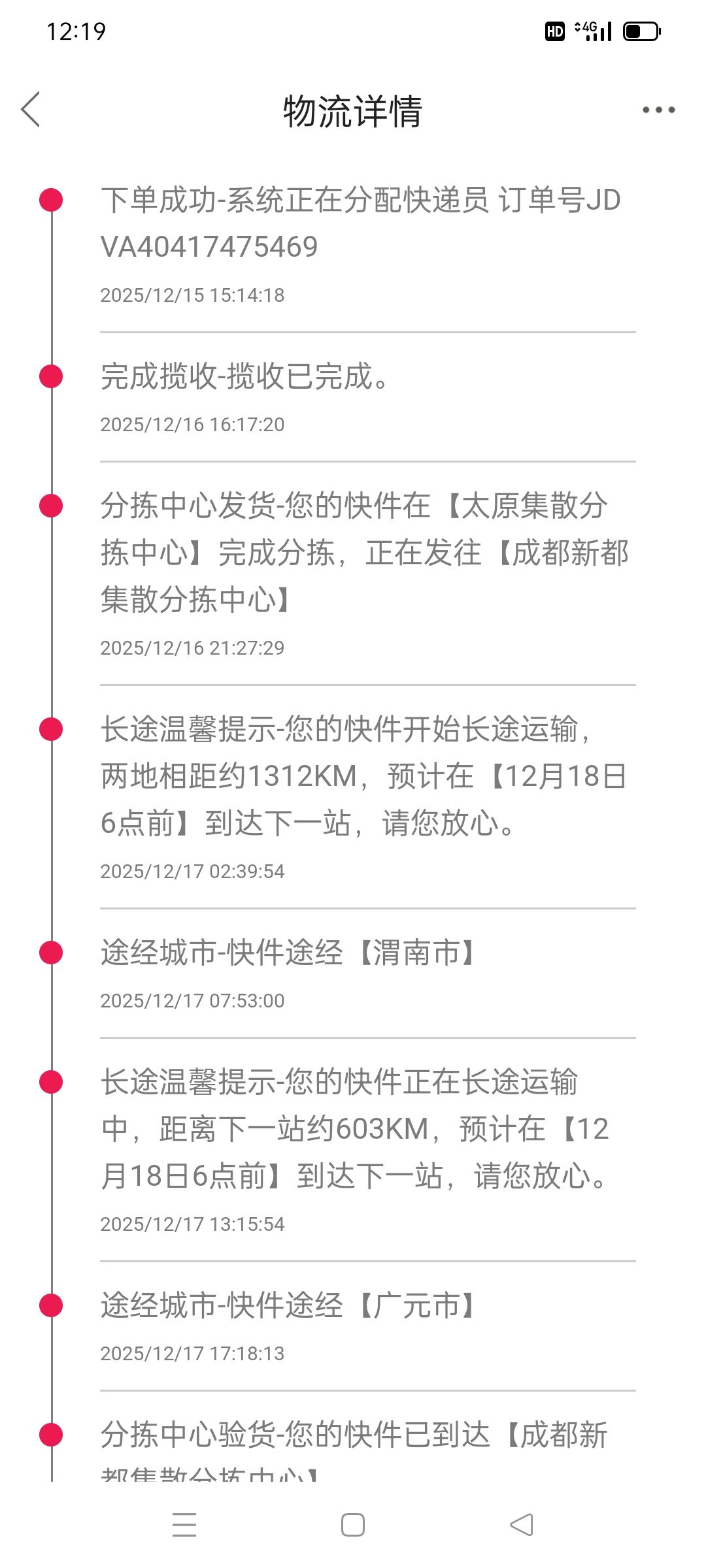Tap the system back triangle

522,1525
